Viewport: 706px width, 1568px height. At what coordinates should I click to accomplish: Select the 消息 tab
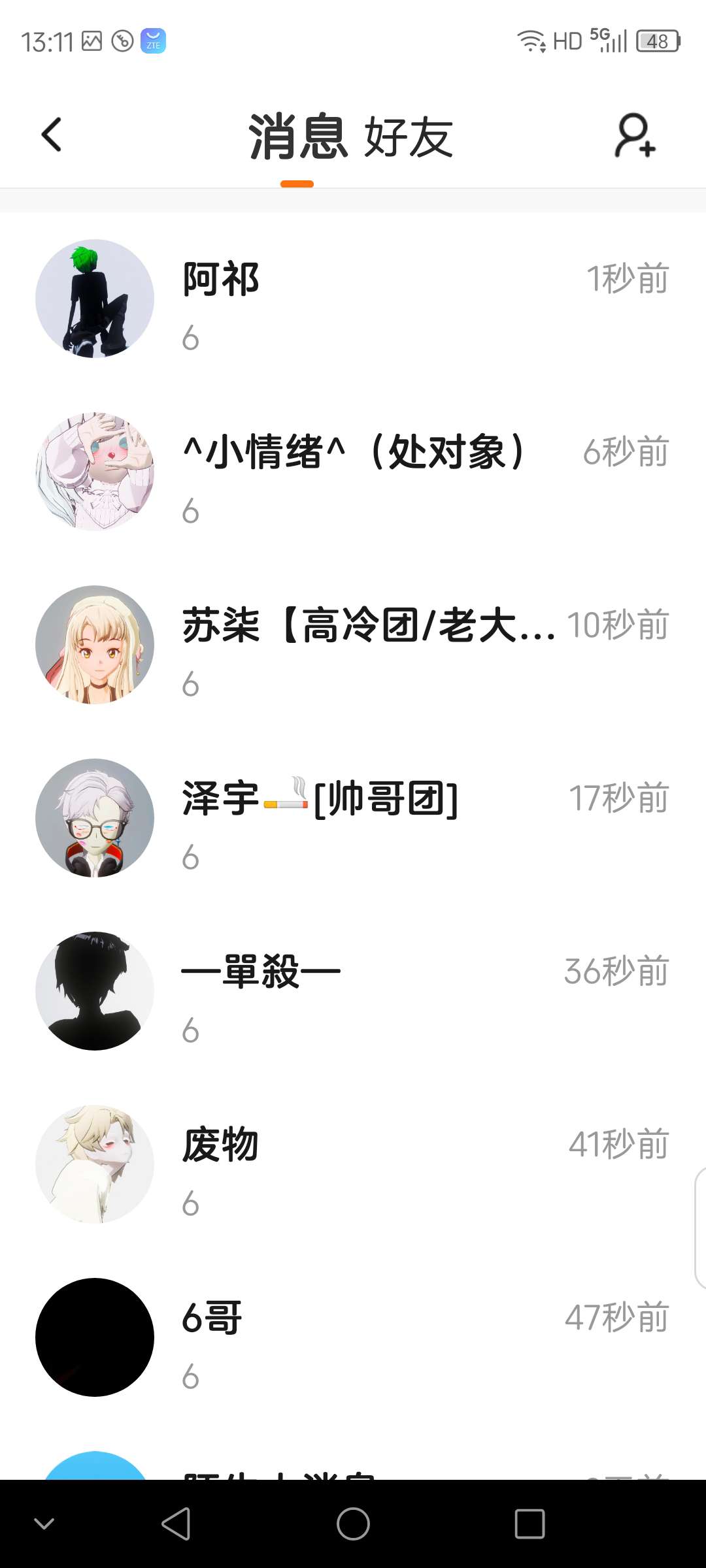point(297,137)
